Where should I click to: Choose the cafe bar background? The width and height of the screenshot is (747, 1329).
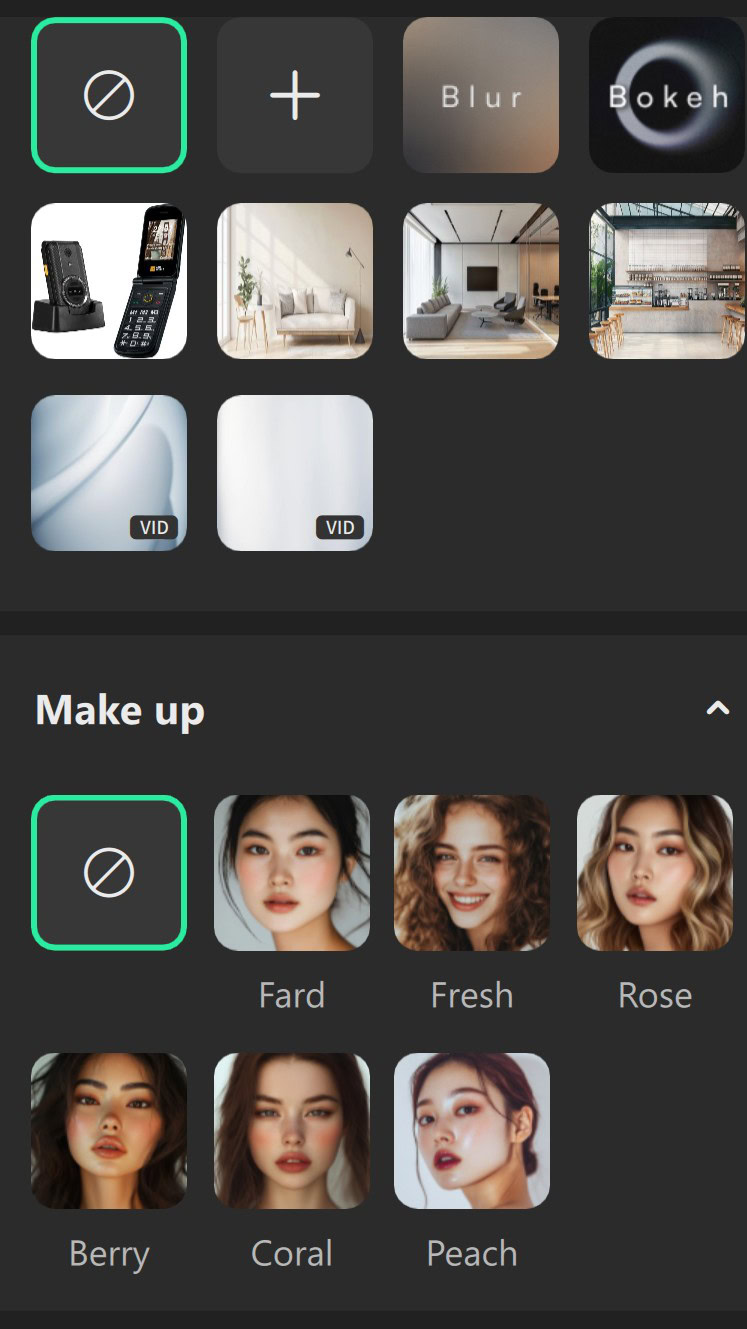667,281
